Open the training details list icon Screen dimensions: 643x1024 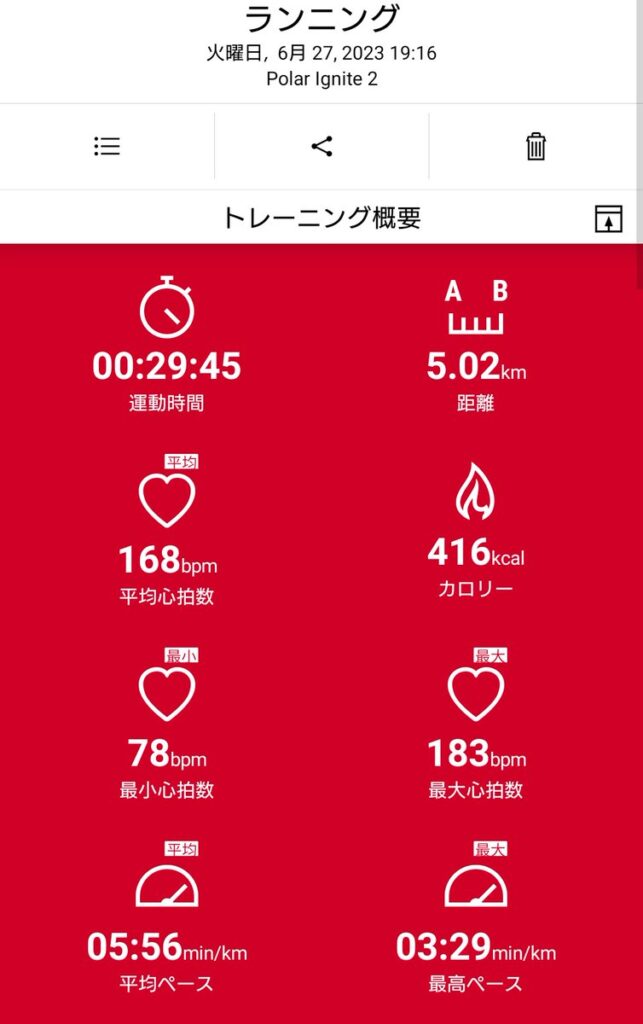(107, 146)
